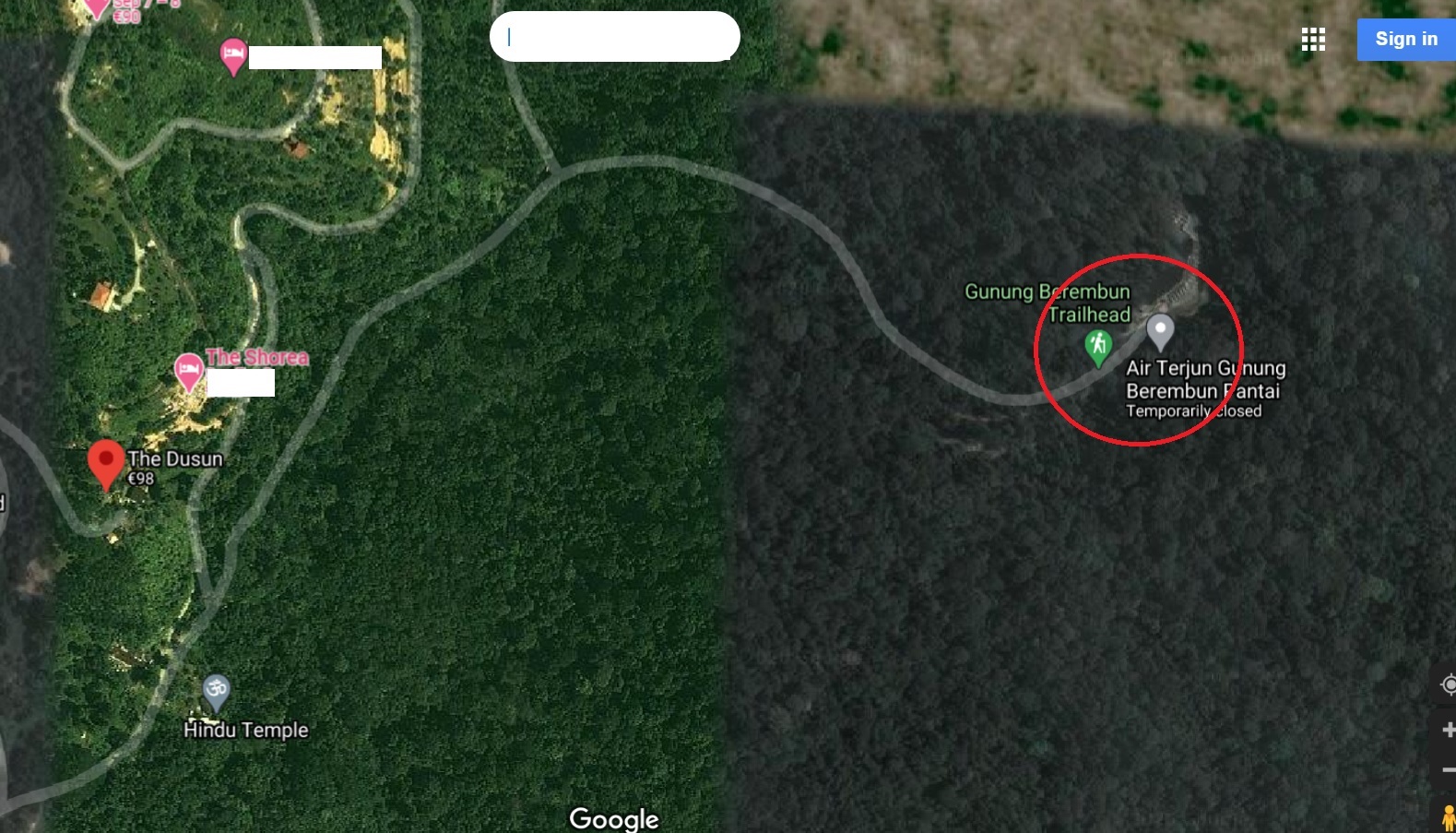Open The Shorea hotel marker

[189, 371]
